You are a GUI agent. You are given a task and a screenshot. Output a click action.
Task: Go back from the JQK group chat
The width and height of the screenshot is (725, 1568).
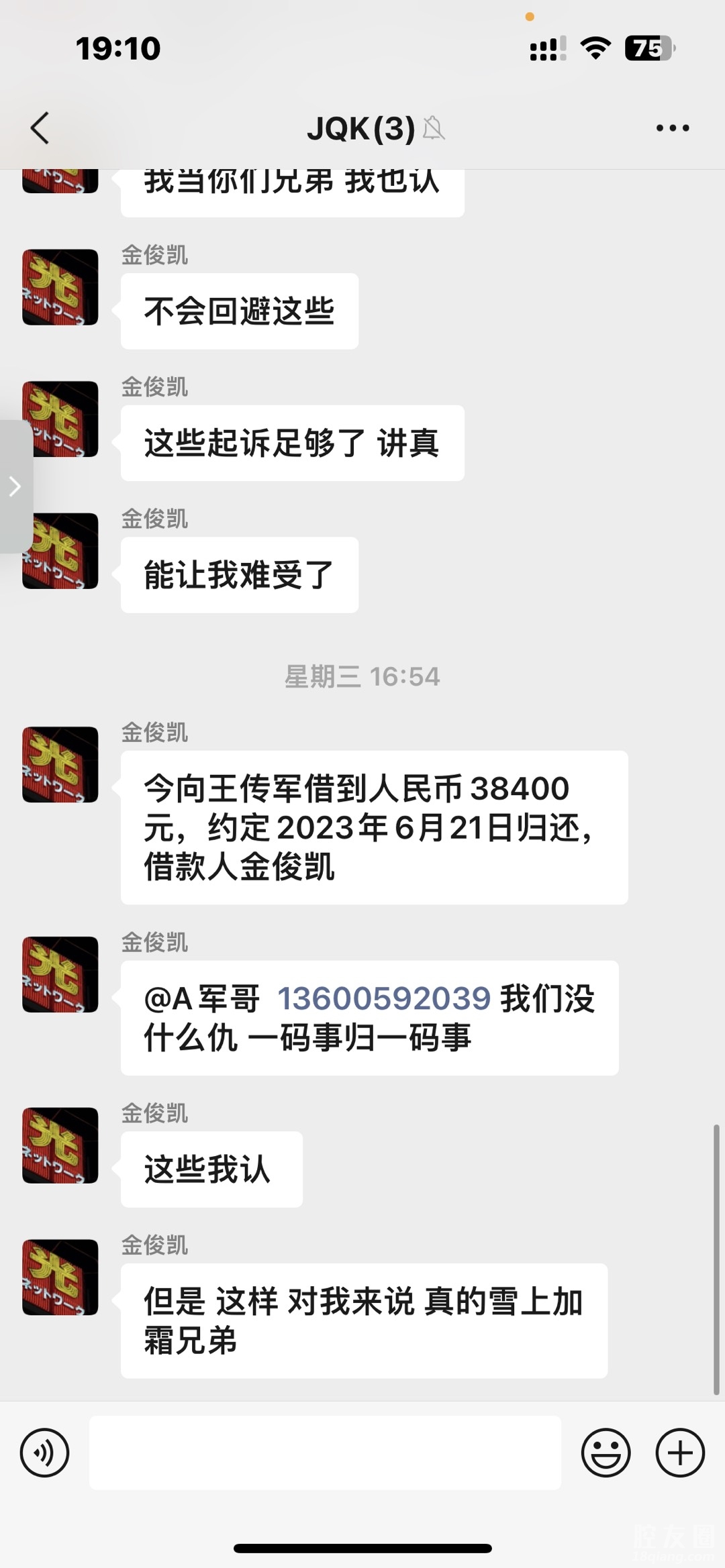pyautogui.click(x=40, y=127)
